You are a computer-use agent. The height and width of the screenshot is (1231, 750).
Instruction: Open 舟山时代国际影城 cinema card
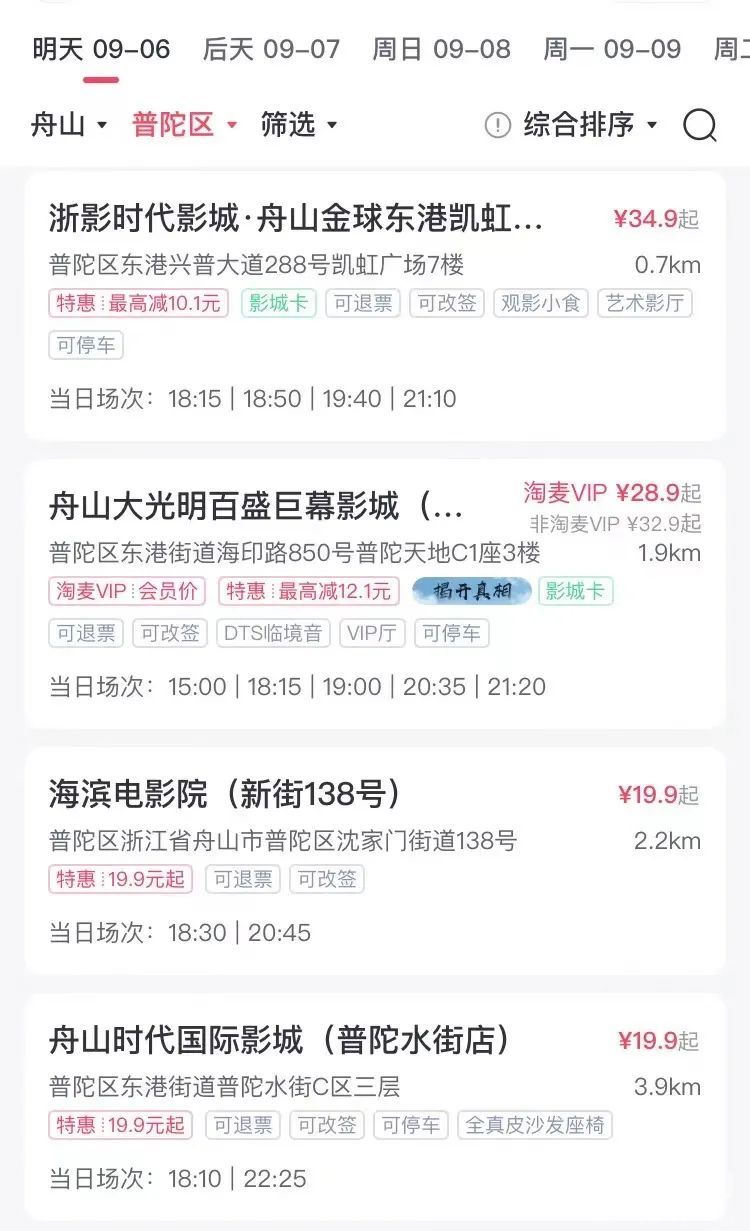375,1106
